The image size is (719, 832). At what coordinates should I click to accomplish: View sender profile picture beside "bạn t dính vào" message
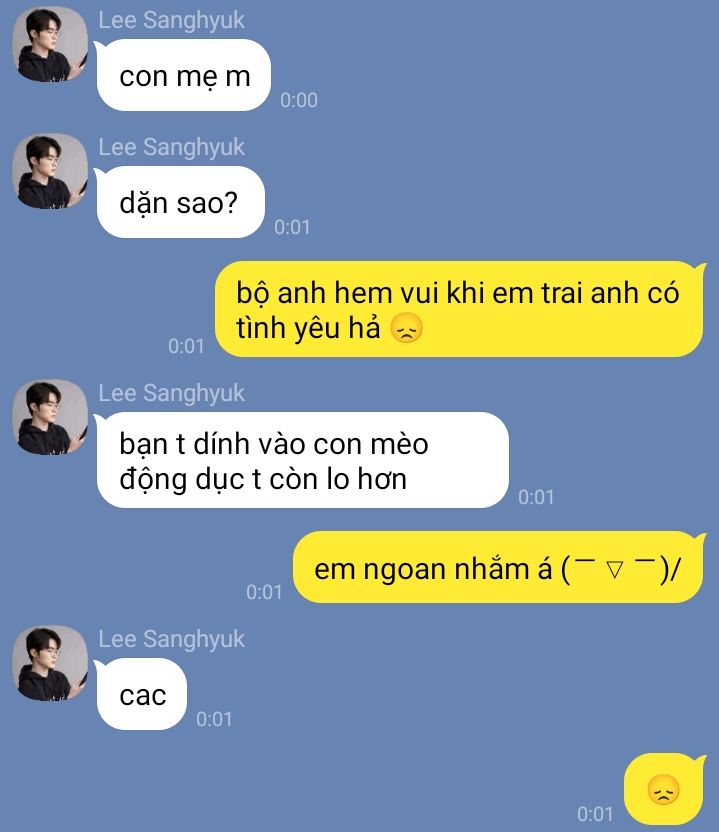click(x=50, y=417)
